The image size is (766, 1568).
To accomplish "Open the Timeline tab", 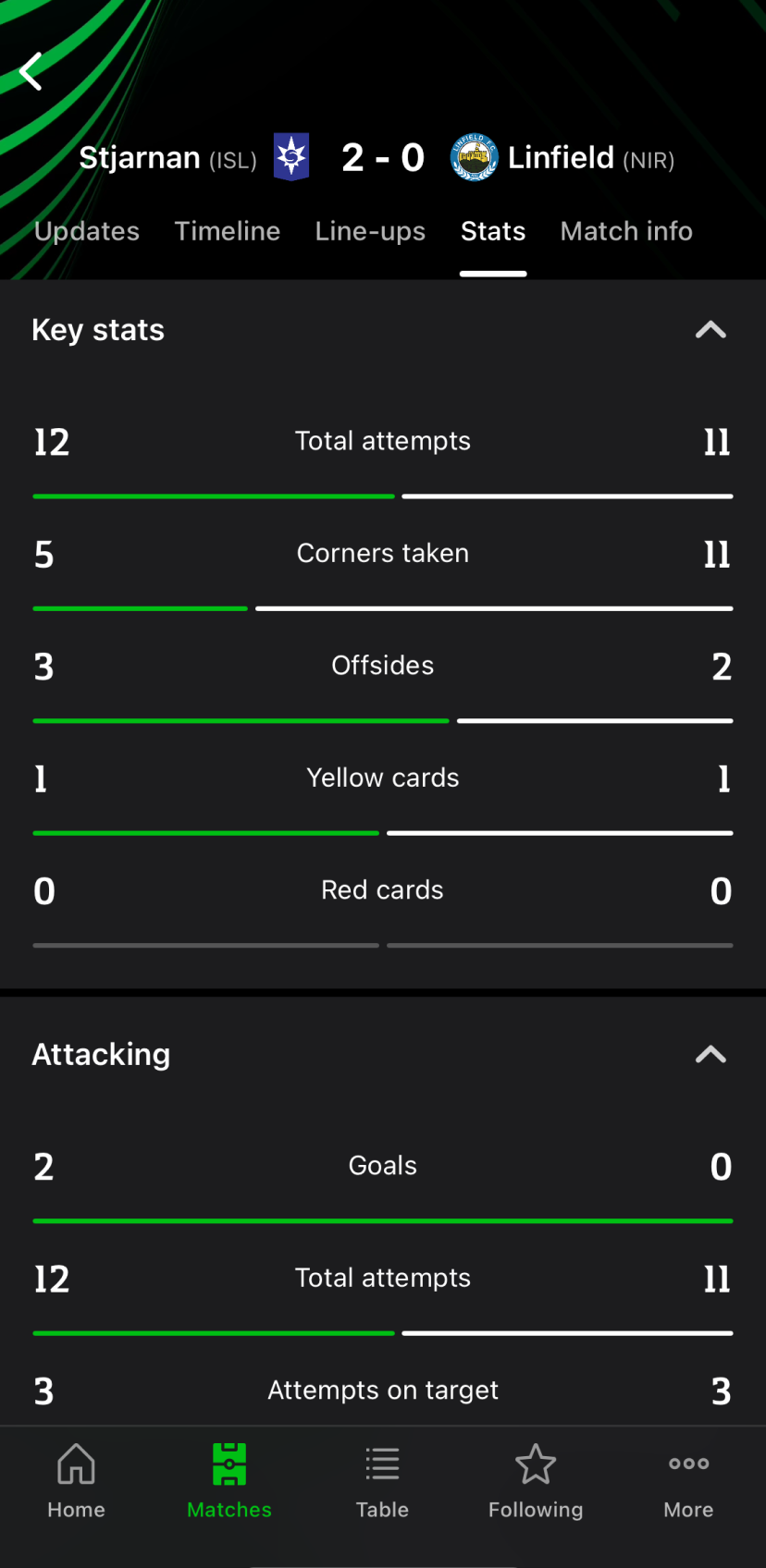I will [228, 231].
